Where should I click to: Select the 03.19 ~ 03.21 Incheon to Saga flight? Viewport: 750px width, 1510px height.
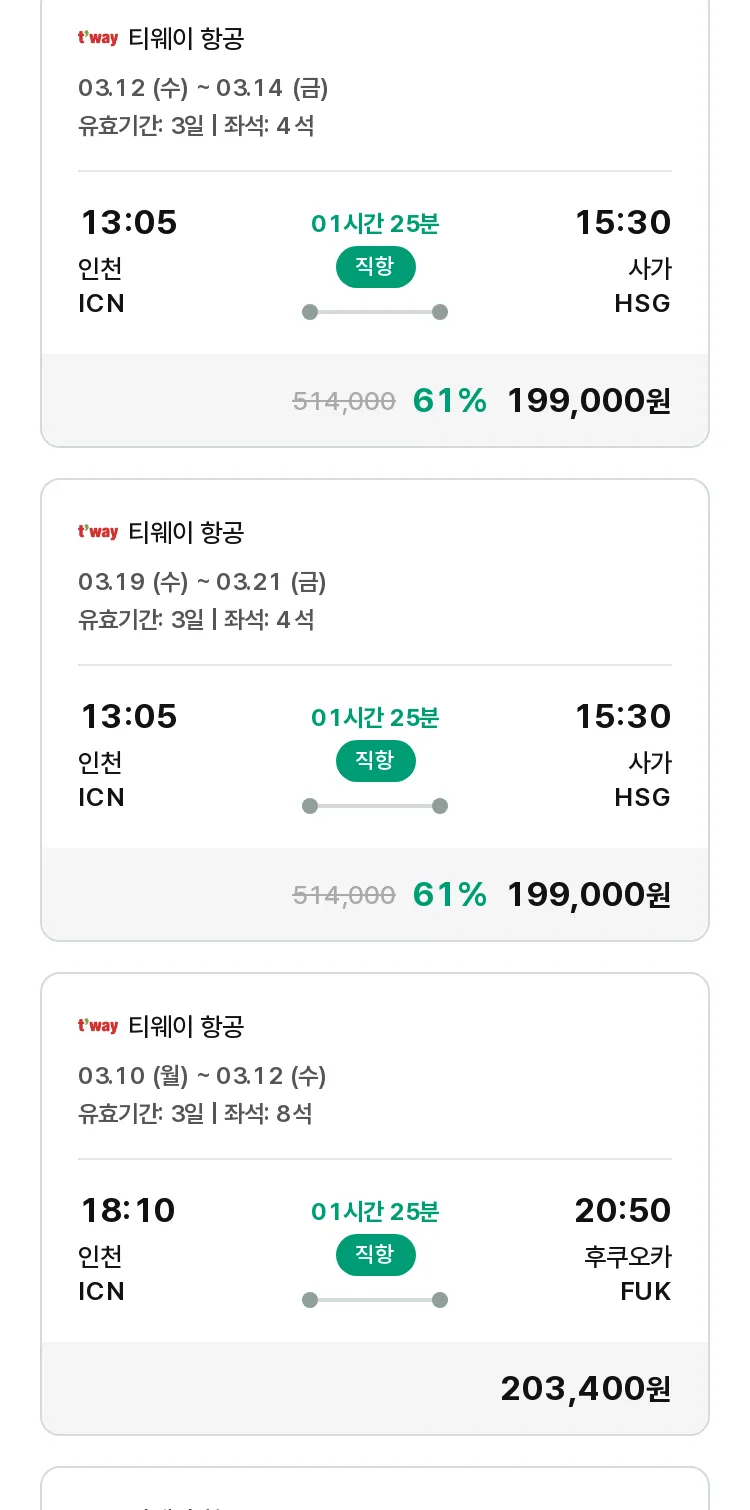375,710
